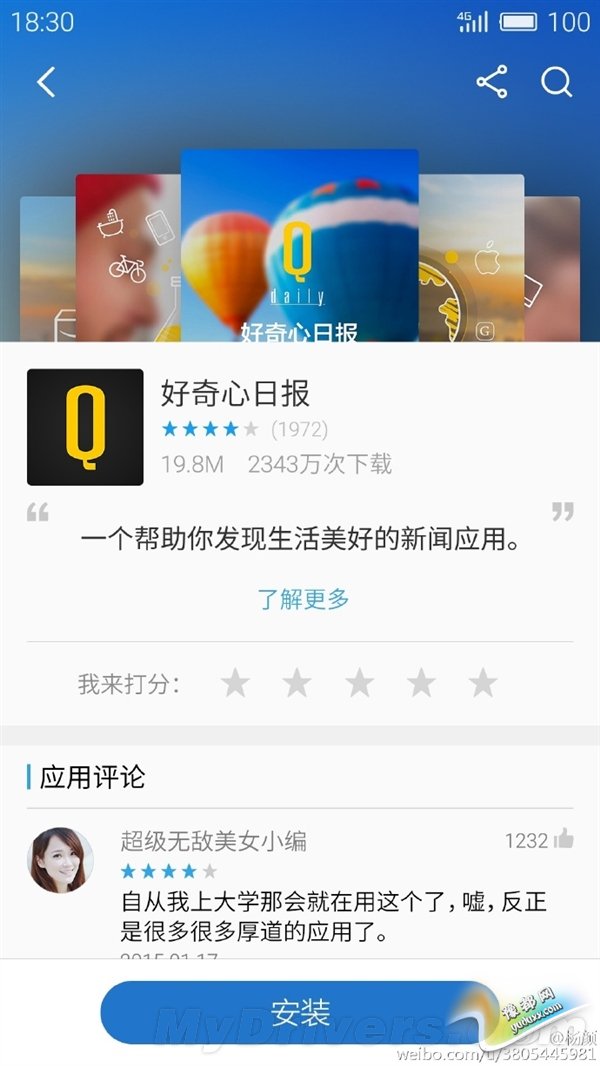Viewport: 600px width, 1066px height.
Task: Rate the app three stars
Action: (x=359, y=684)
